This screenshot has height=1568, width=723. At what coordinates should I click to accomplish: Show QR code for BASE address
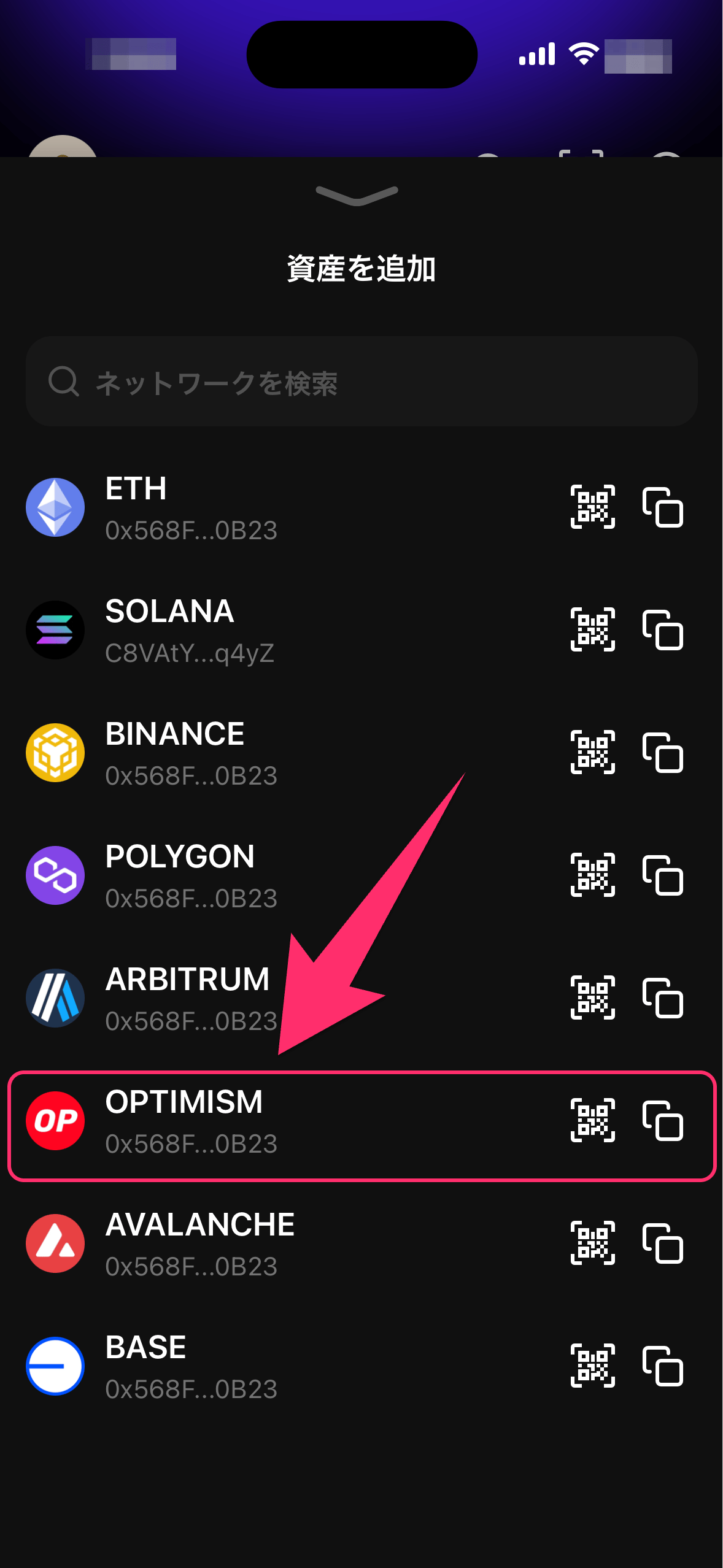(x=592, y=1366)
